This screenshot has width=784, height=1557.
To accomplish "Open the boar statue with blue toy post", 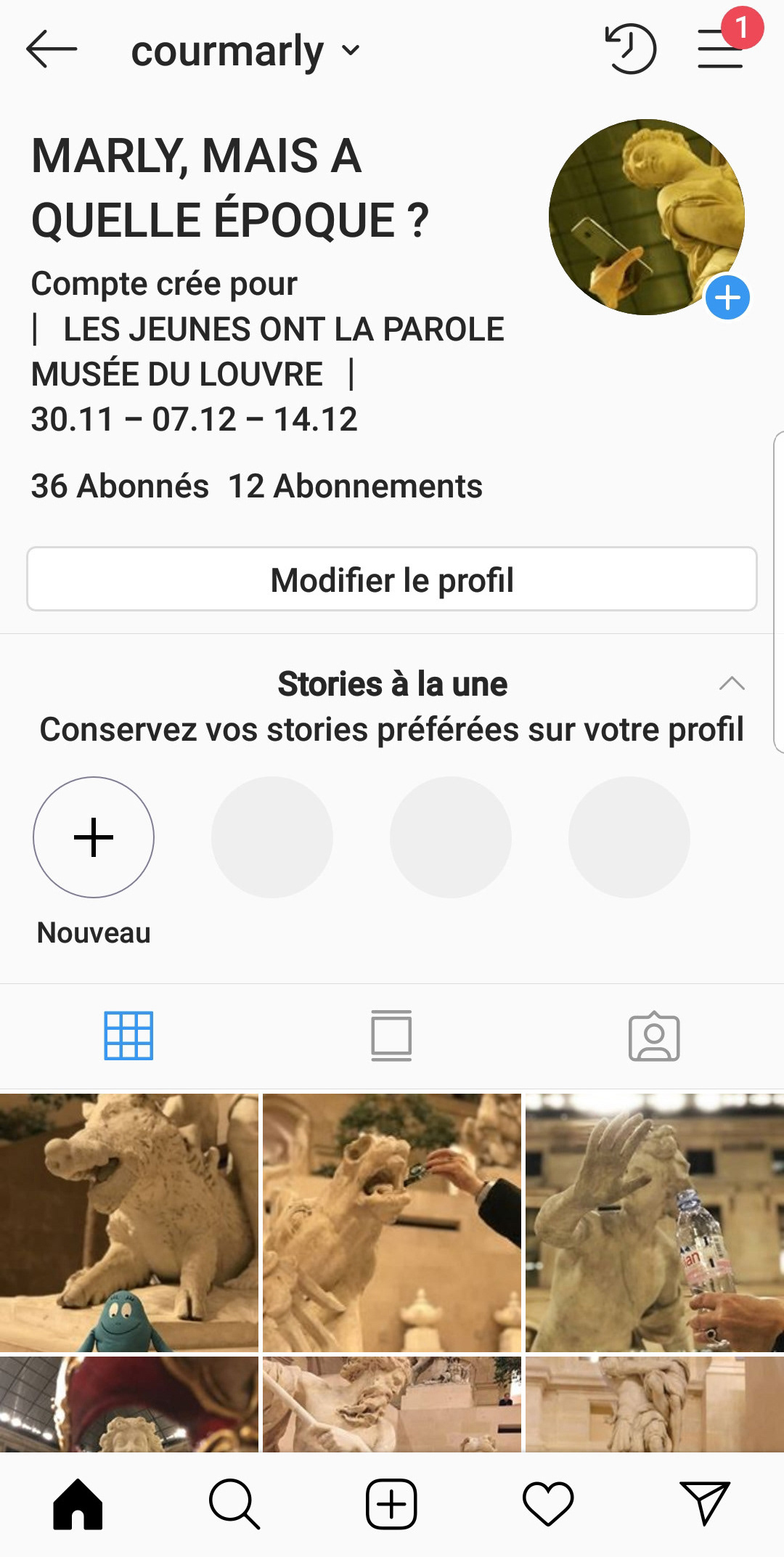I will tap(128, 1222).
